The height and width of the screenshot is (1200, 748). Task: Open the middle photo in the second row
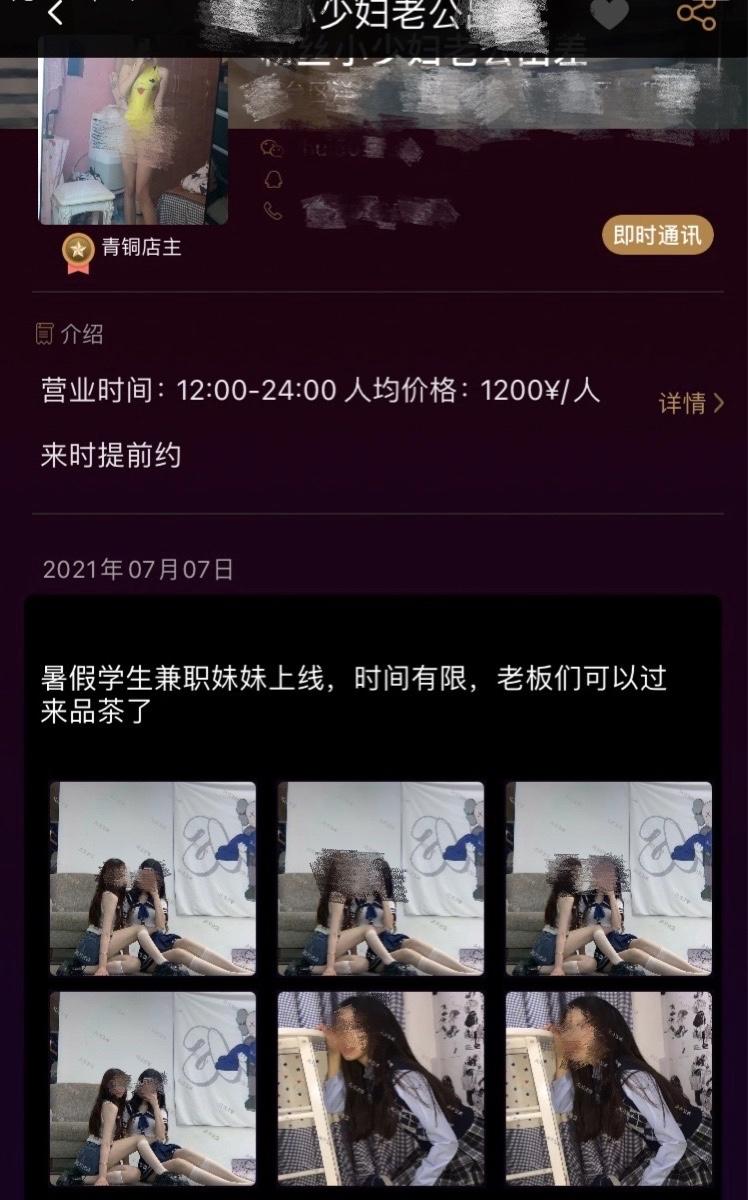click(380, 1088)
